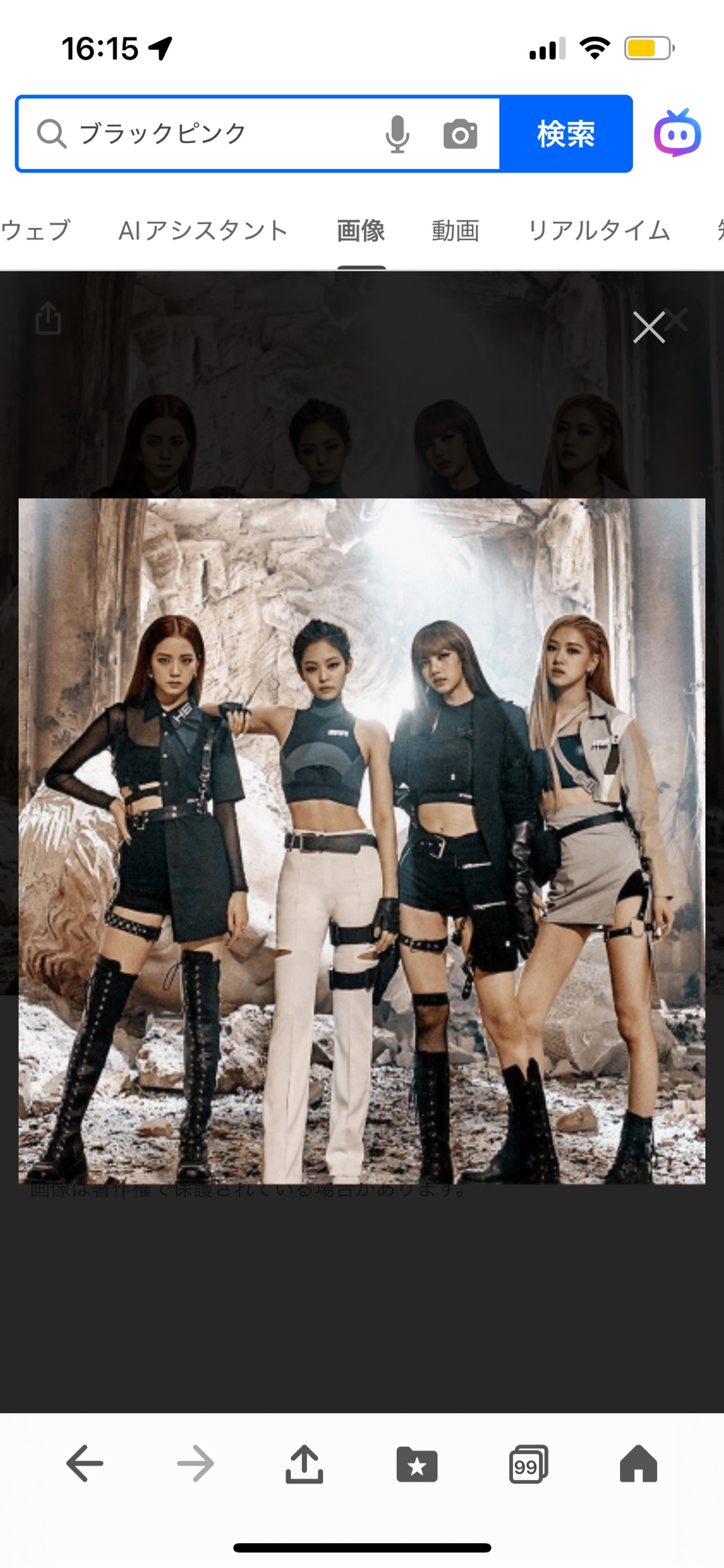This screenshot has height=1568, width=724.
Task: Open the enlarged group photo
Action: 362,840
